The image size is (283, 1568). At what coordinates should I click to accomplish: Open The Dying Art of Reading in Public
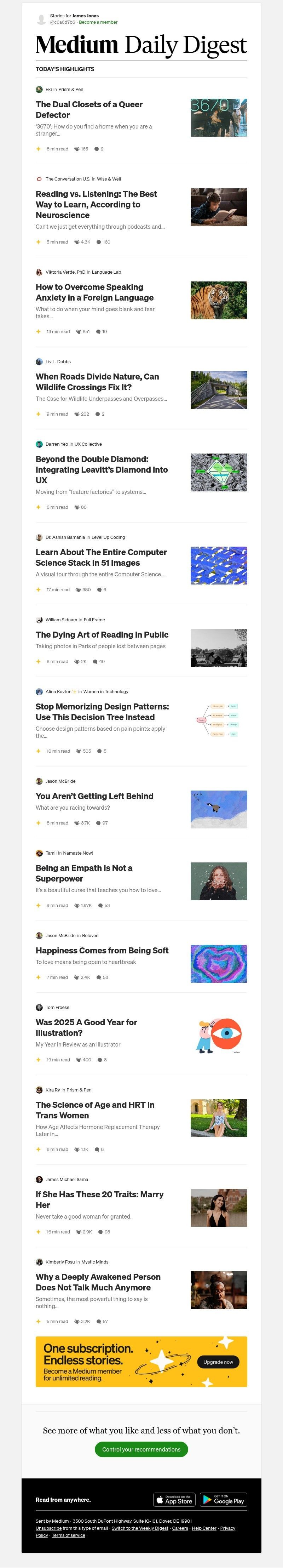tap(102, 635)
